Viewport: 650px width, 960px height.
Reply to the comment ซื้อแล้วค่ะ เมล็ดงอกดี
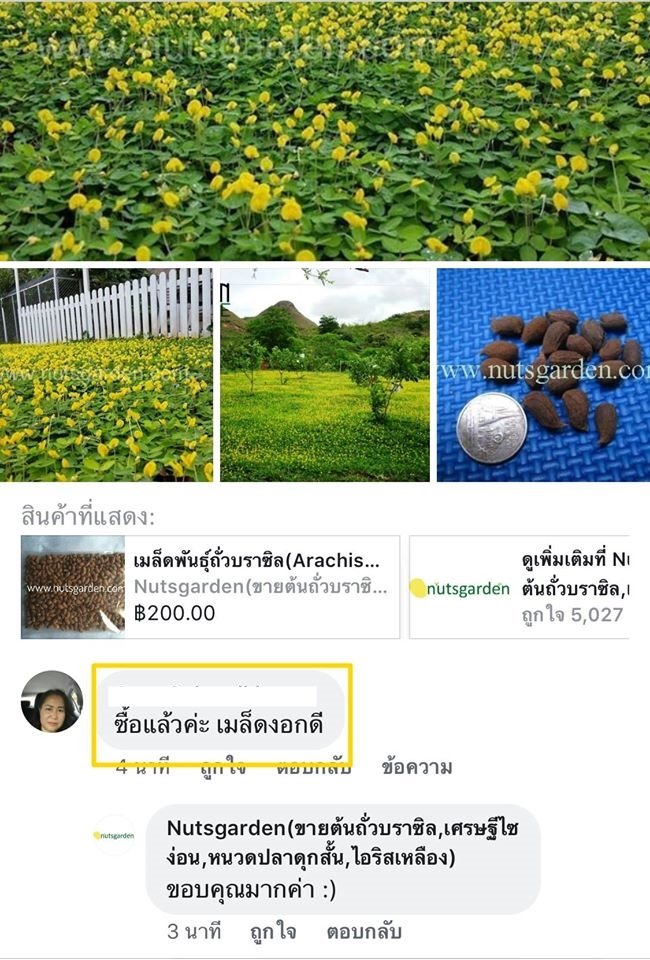313,767
